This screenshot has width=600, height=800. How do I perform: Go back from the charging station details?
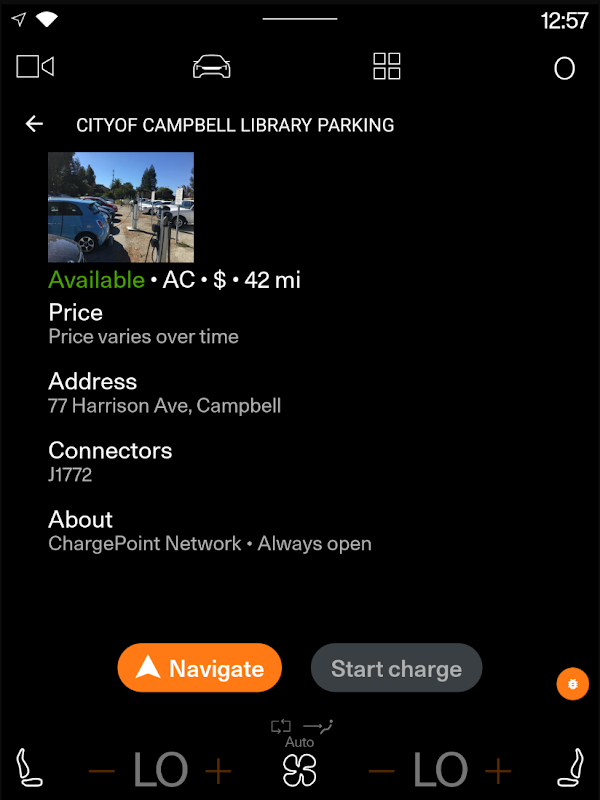click(x=35, y=124)
